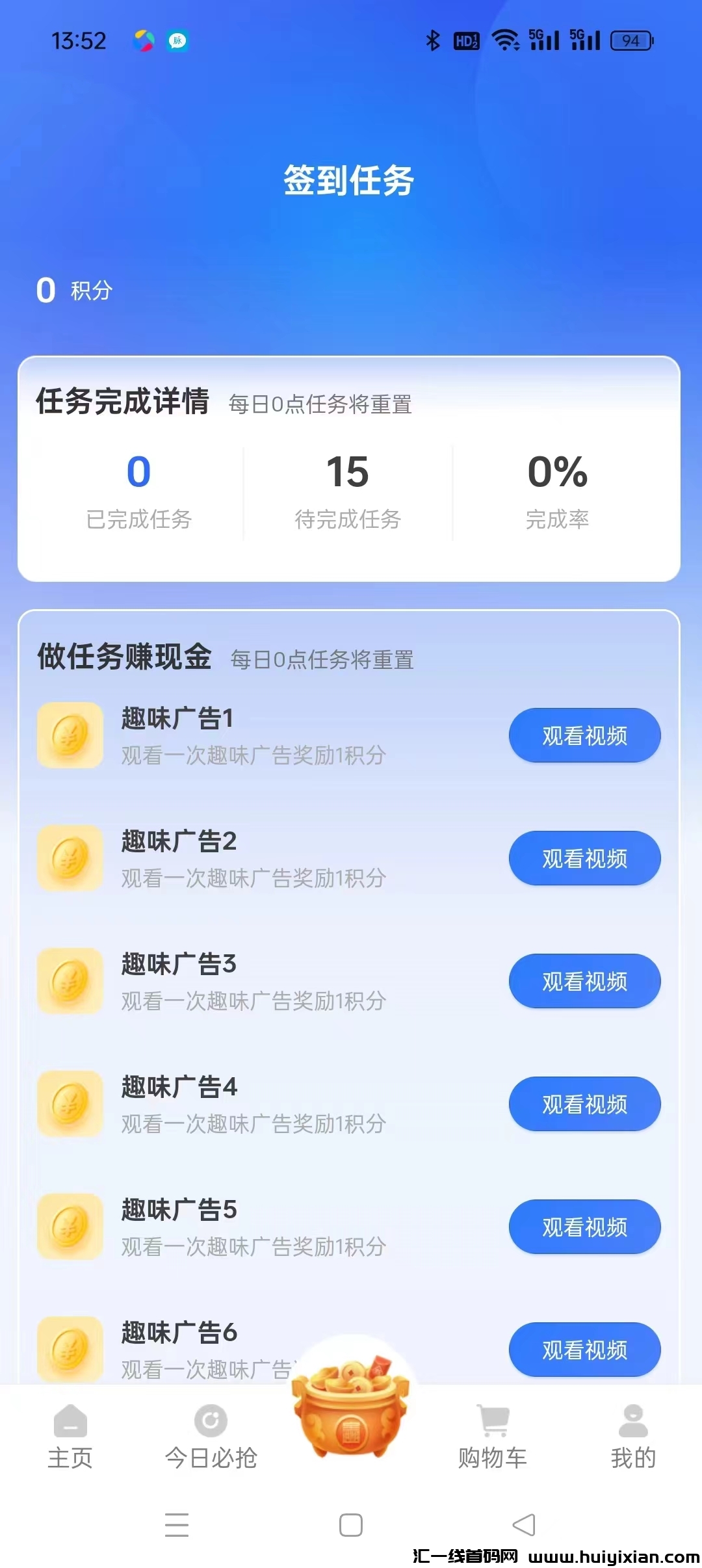The width and height of the screenshot is (702, 1568).
Task: Open 观看视频 for 趣味广告6
Action: pos(584,1350)
